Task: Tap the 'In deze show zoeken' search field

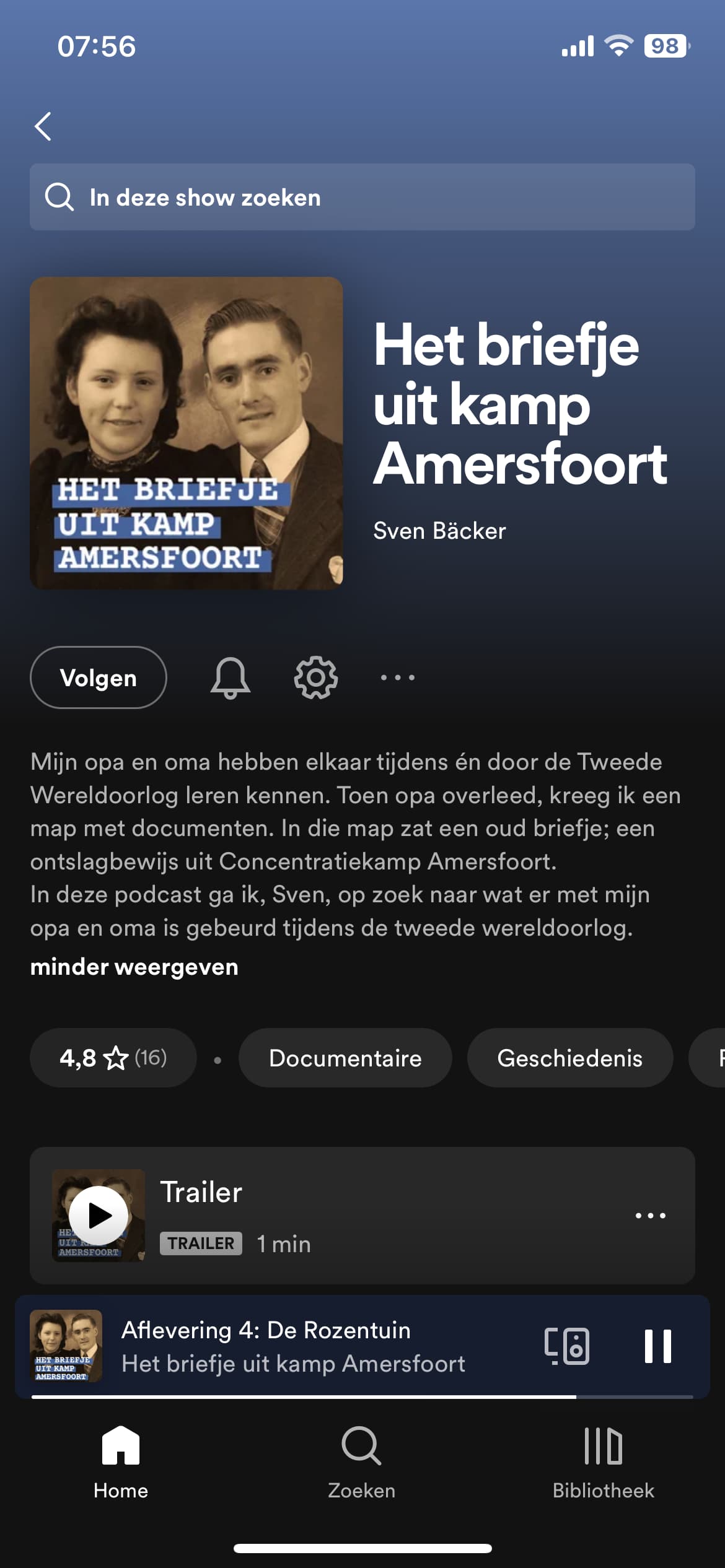Action: (x=362, y=197)
